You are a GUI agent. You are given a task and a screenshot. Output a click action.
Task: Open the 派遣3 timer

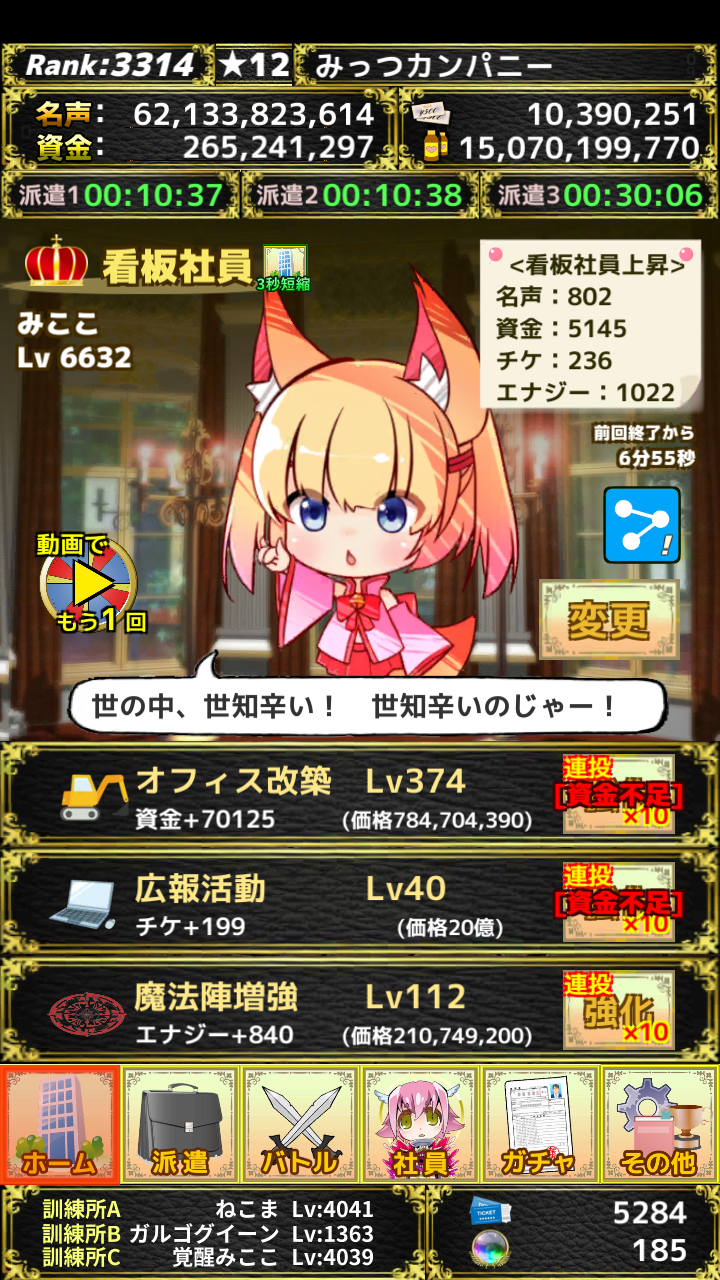click(x=600, y=195)
